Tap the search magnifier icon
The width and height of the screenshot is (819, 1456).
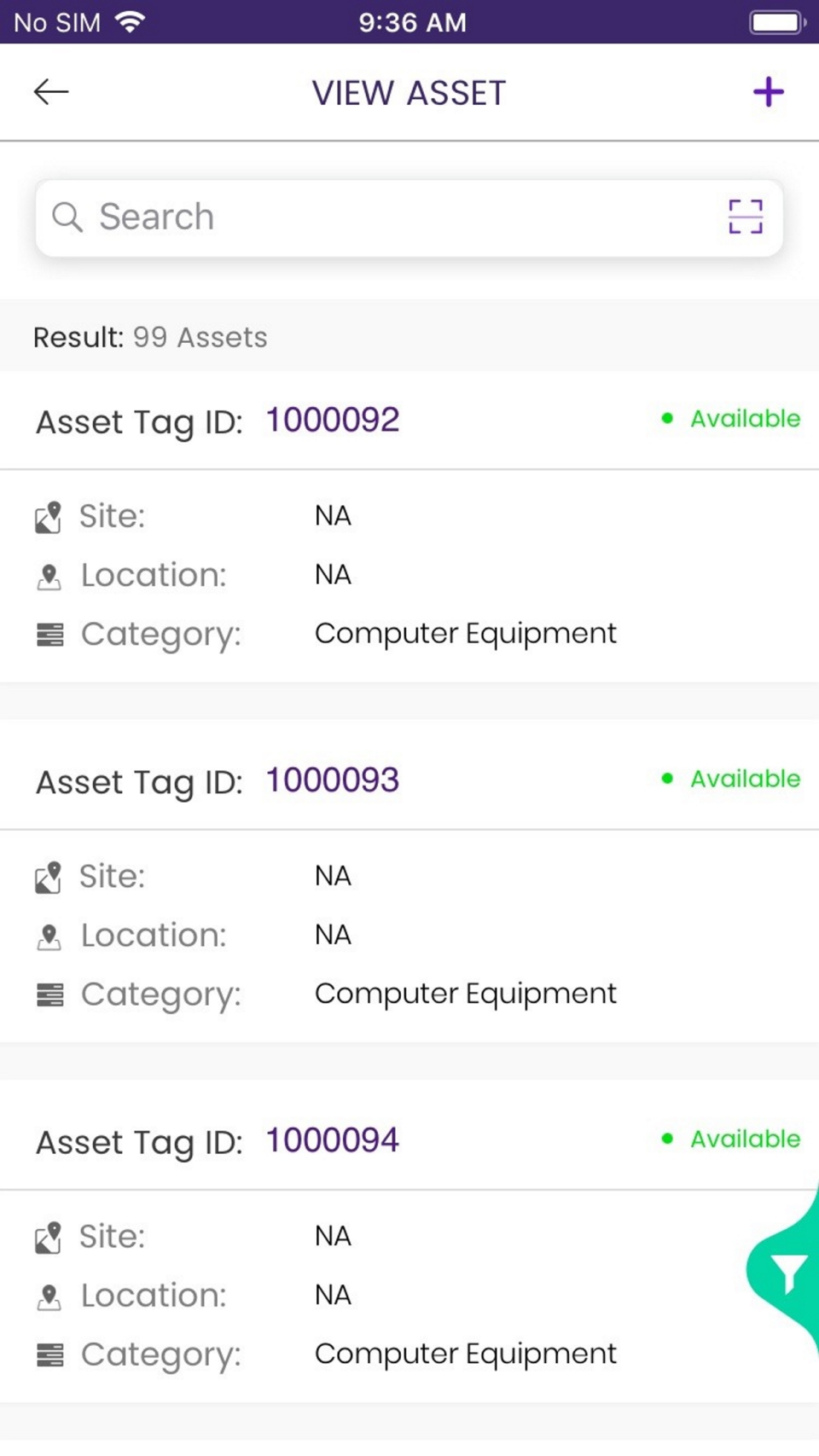tap(68, 218)
